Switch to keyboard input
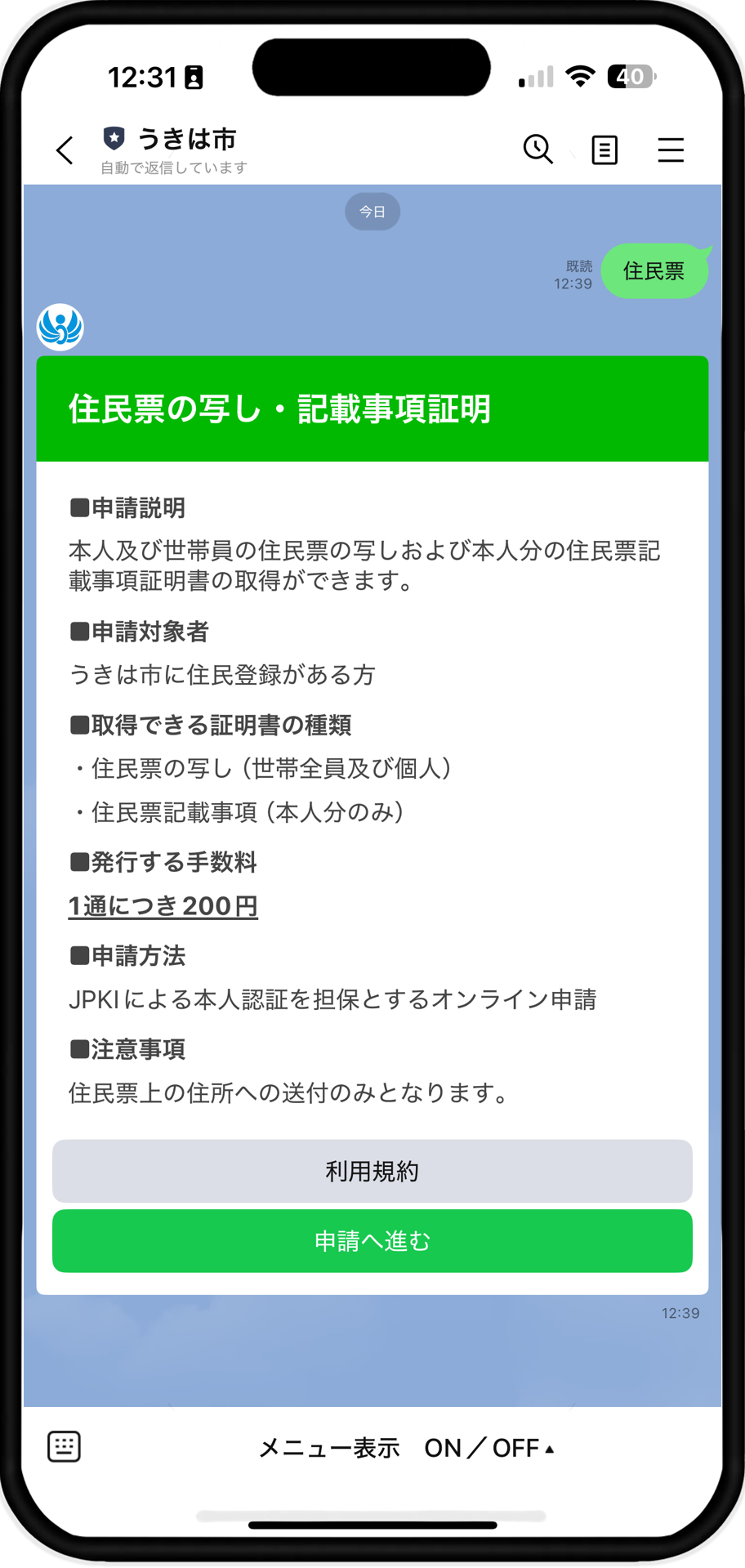Screen dimensions: 745x1568 (x=64, y=1446)
